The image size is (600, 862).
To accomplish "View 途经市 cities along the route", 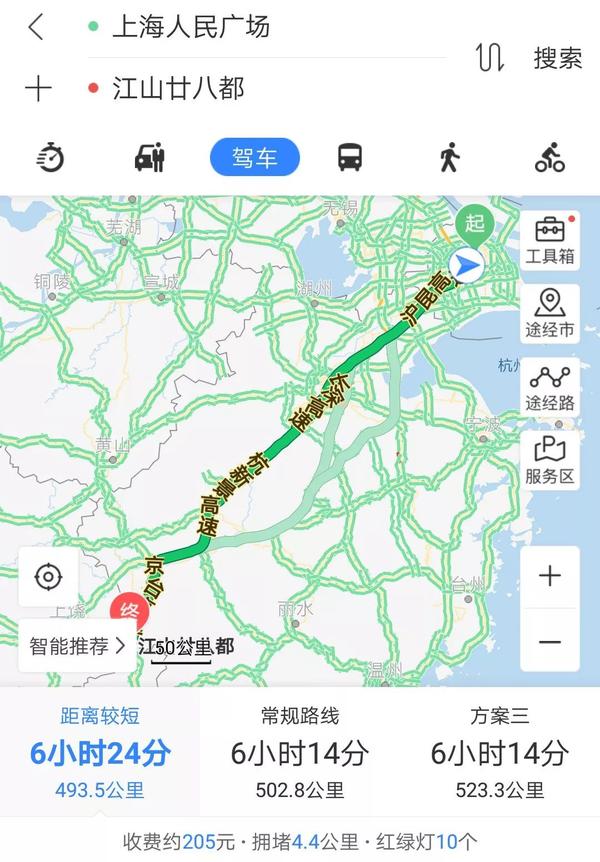I will (550, 313).
